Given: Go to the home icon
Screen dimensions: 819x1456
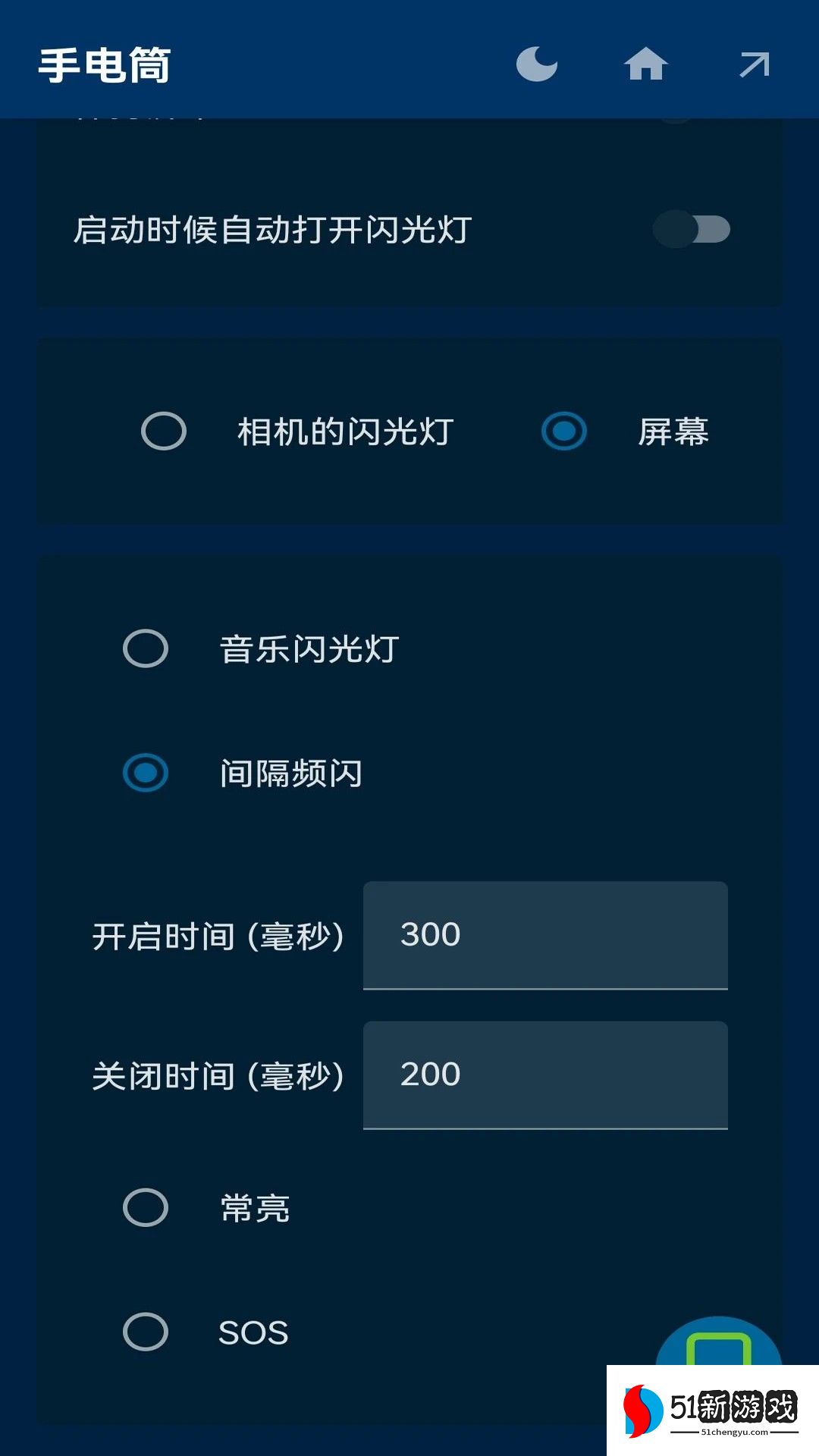Looking at the screenshot, I should (646, 64).
